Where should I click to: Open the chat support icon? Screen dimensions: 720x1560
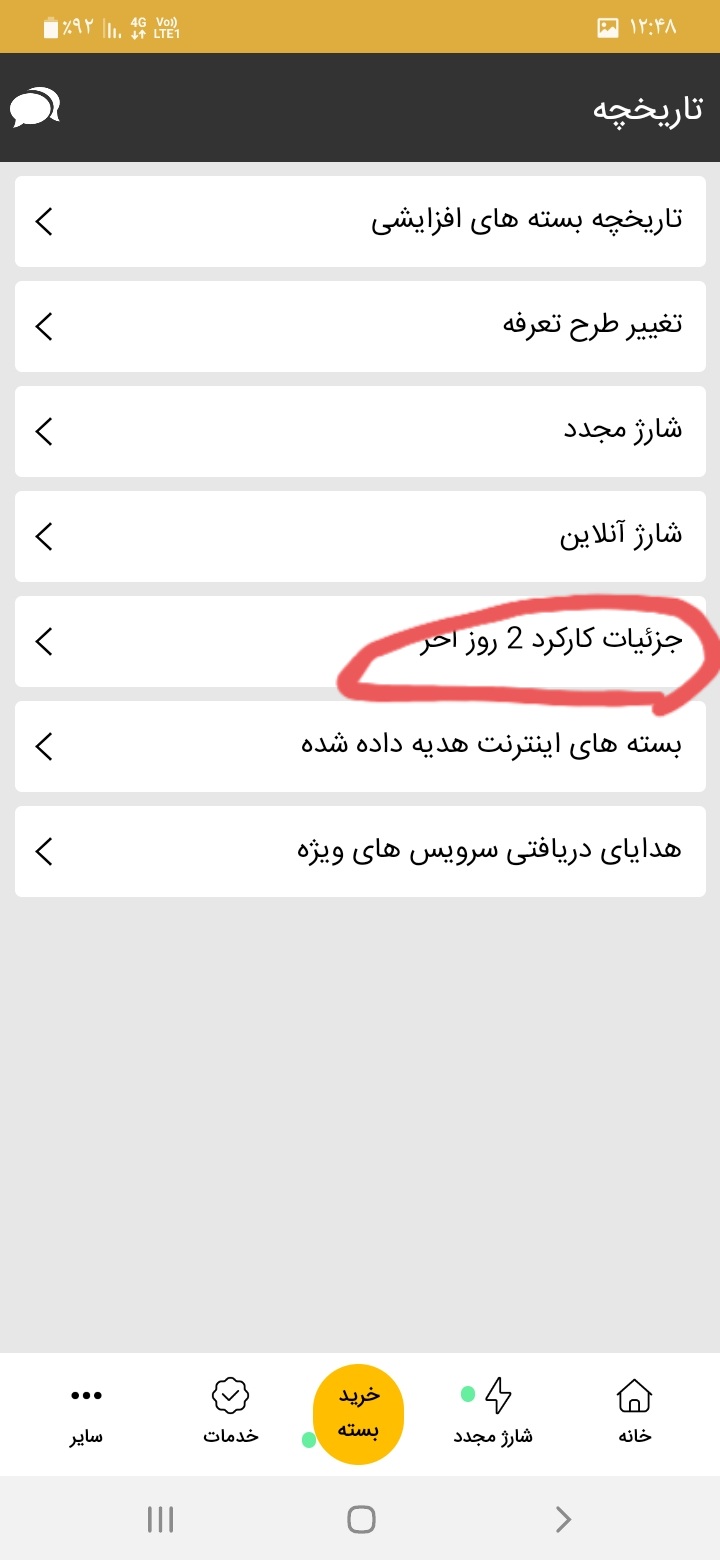pyautogui.click(x=35, y=107)
